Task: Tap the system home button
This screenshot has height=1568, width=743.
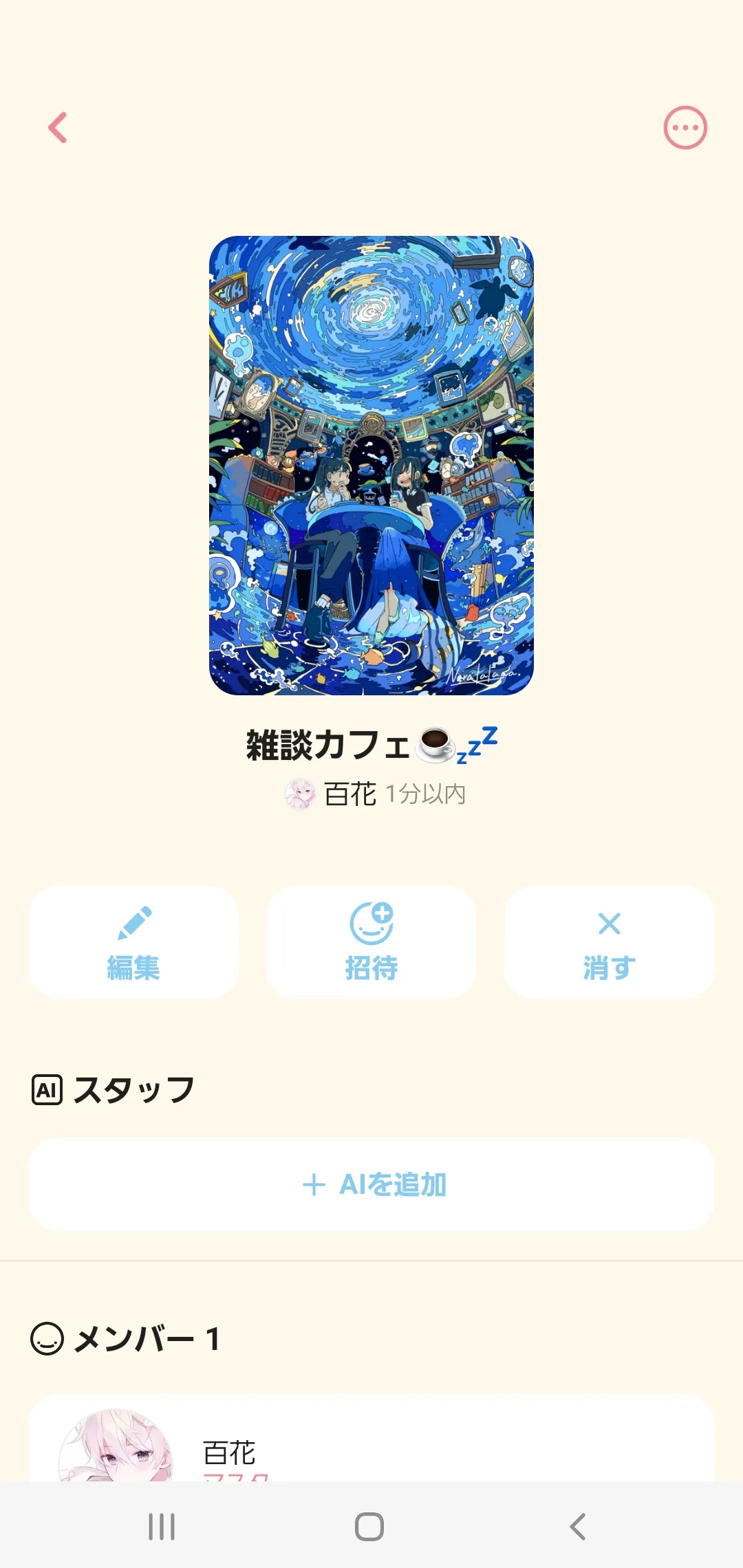Action: 369,1527
